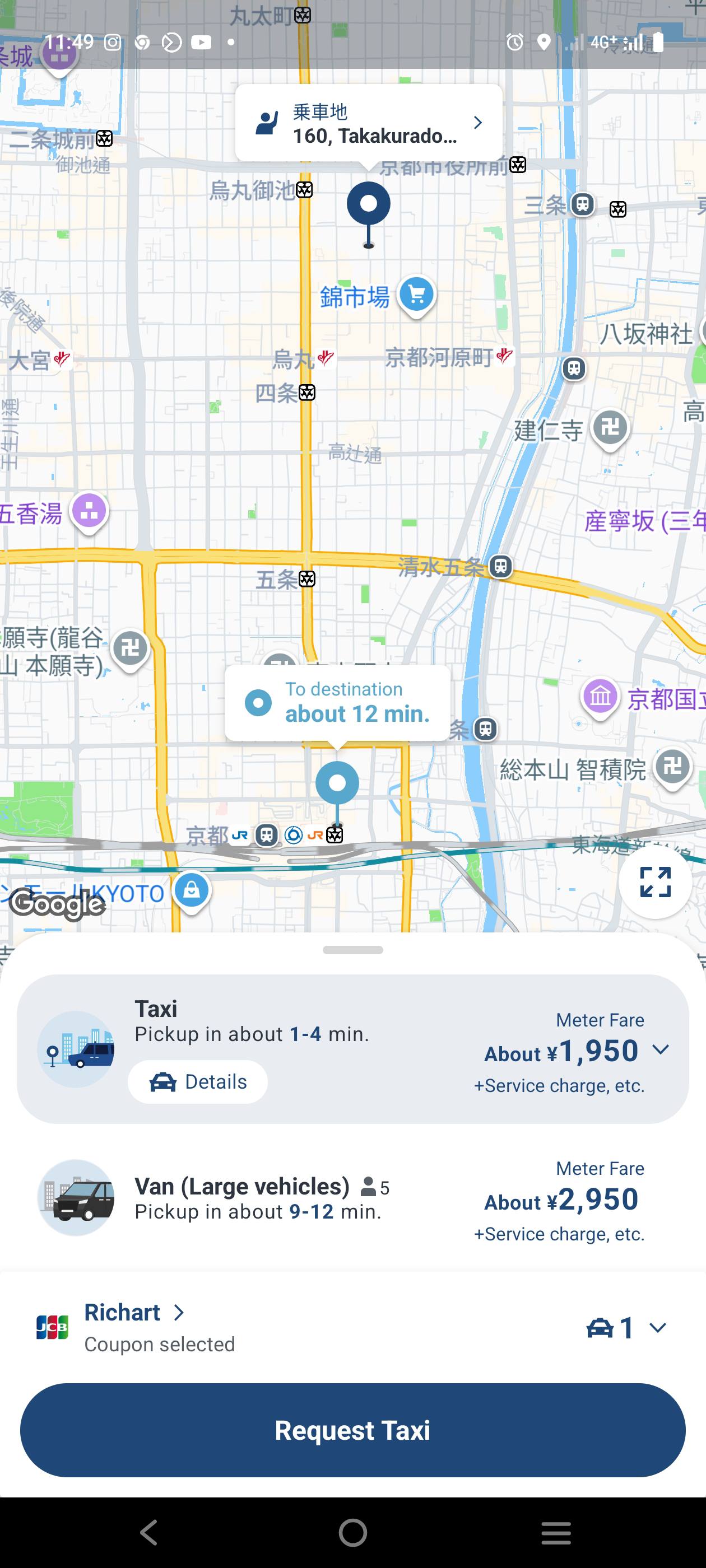Open the pickup location card for 160, Takakurado
This screenshot has height=1568, width=706.
point(369,124)
